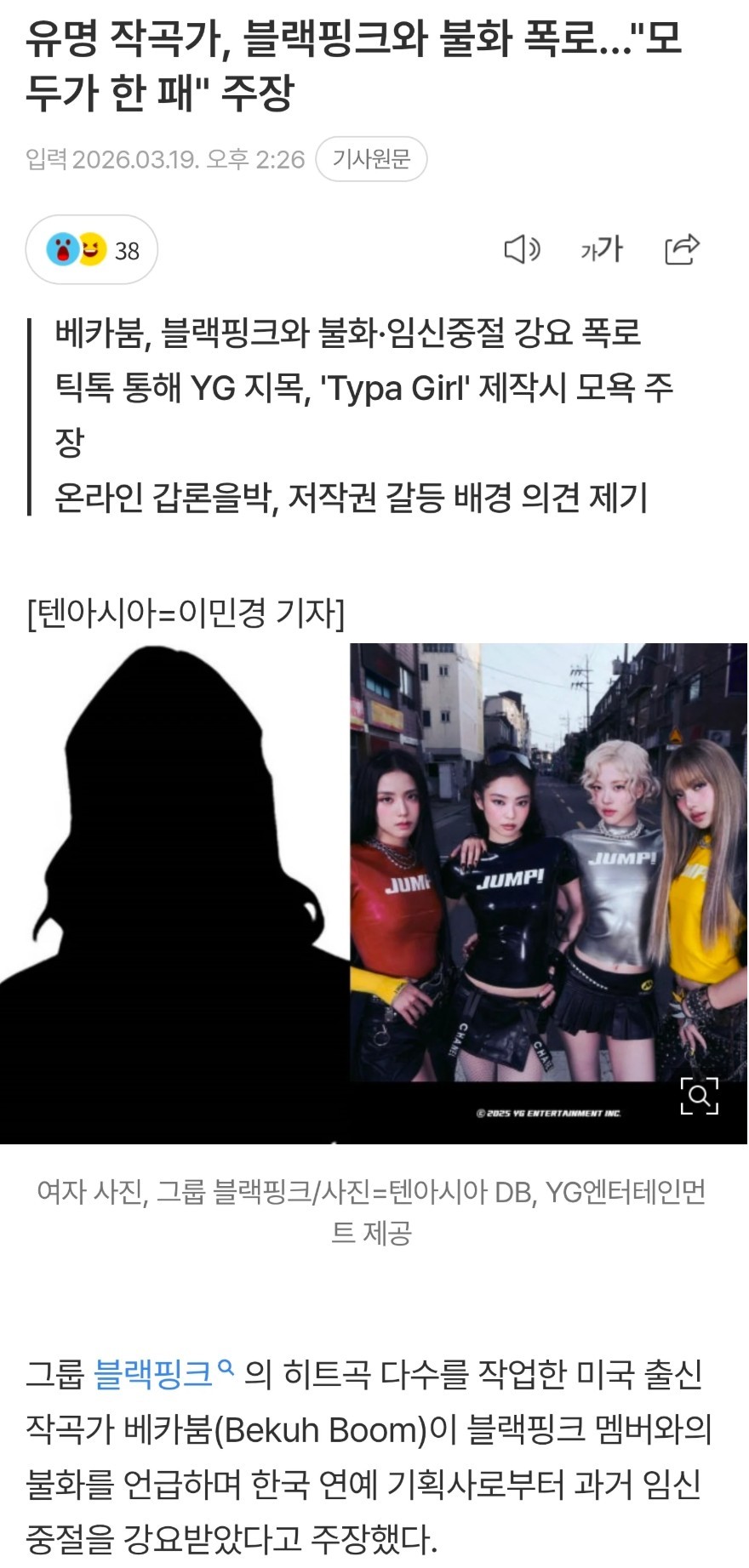Share this article

(682, 250)
